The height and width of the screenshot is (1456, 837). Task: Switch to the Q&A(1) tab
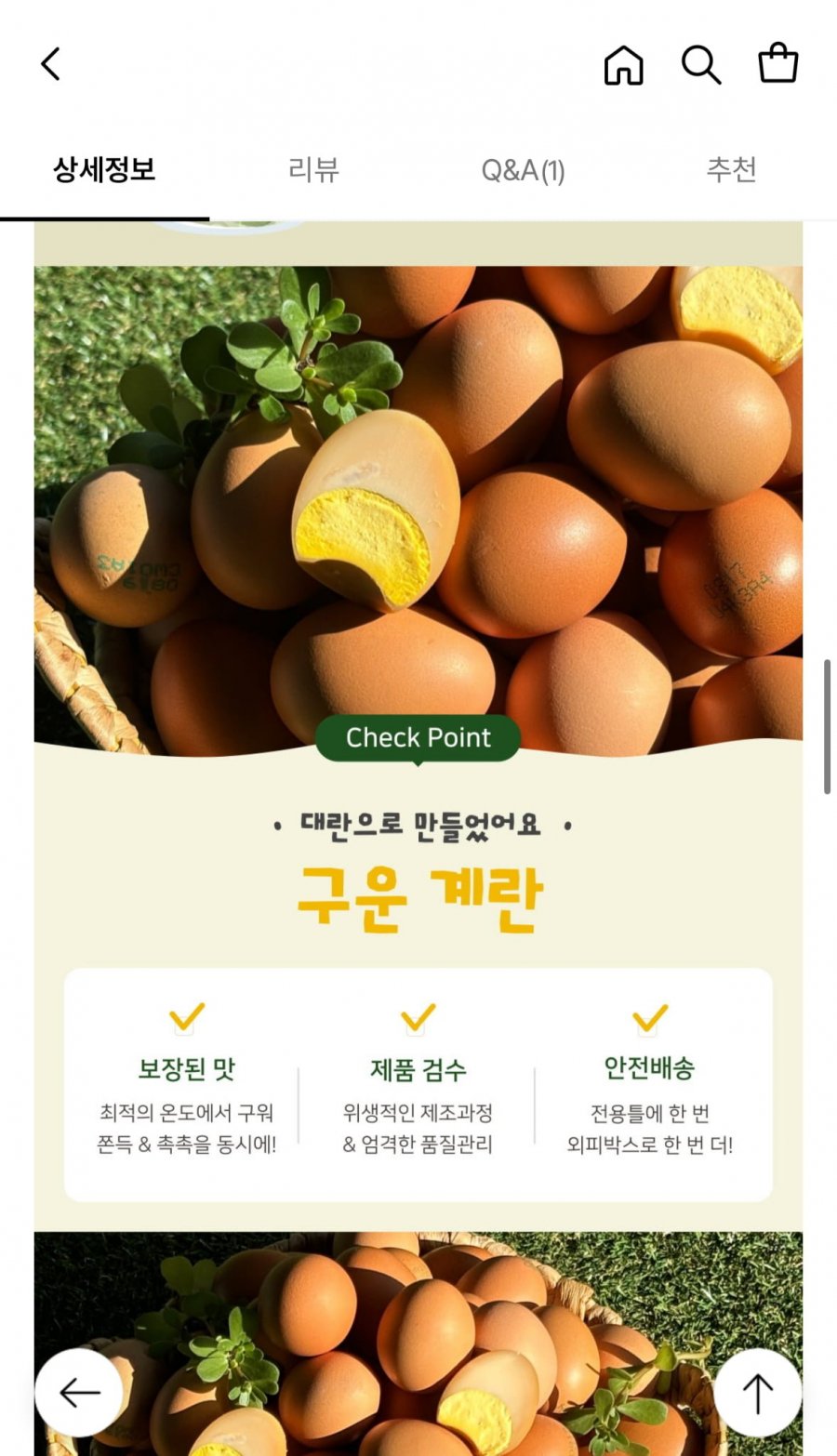click(x=523, y=170)
